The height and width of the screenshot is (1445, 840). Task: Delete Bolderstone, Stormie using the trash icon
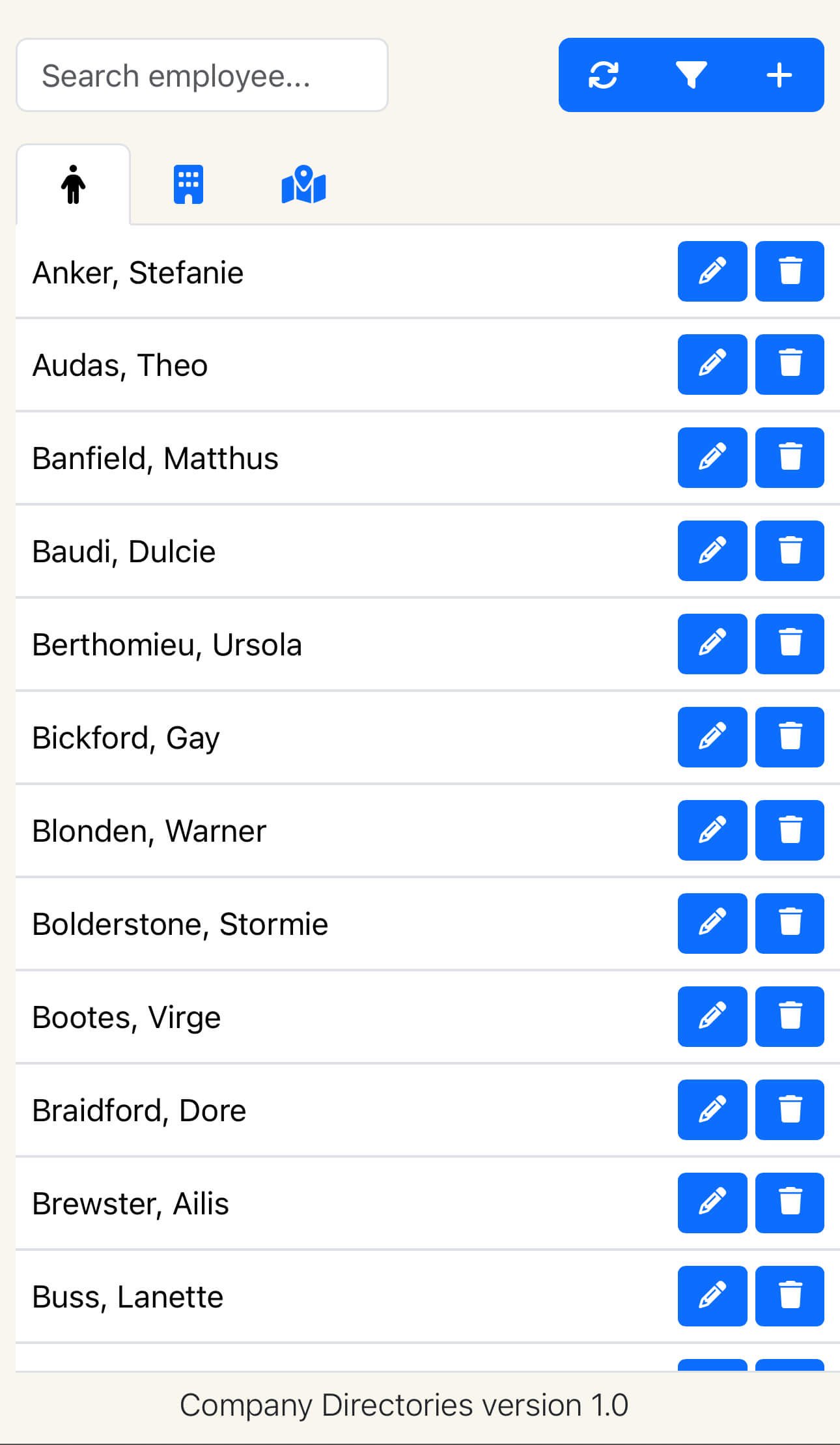[789, 923]
